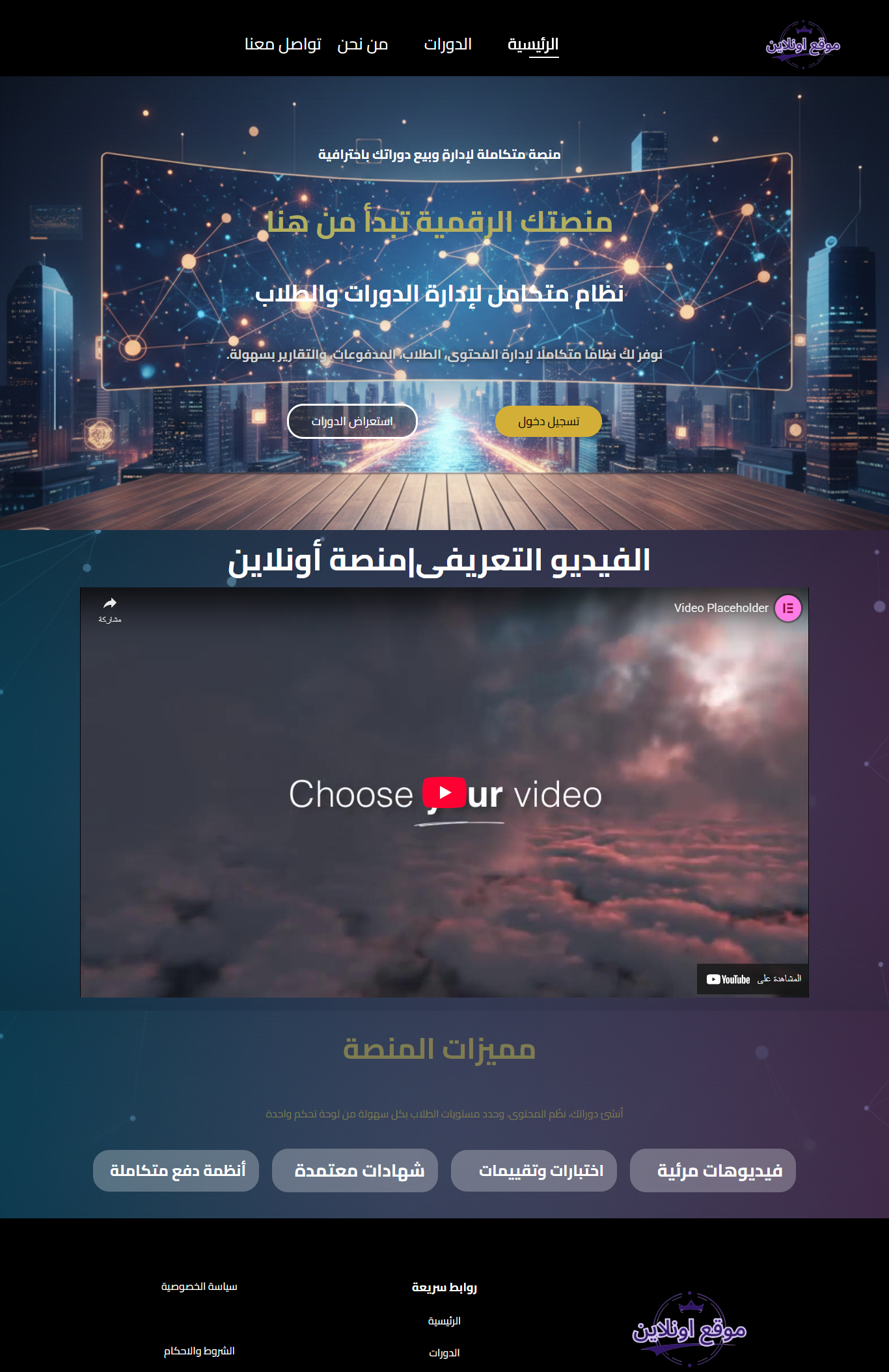Image resolution: width=889 pixels, height=1372 pixels.
Task: Open the الرئيسية nav link
Action: coord(533,44)
